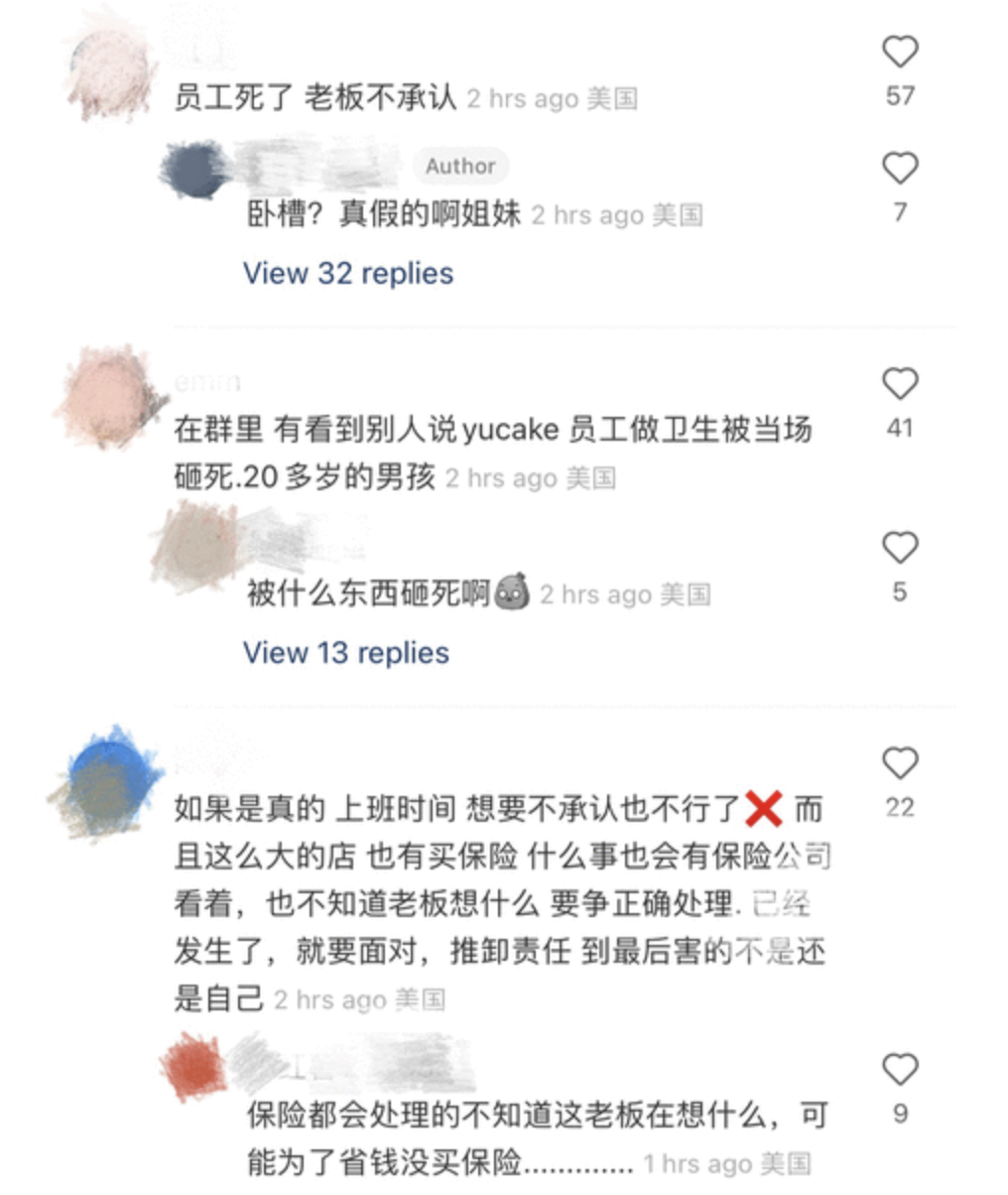Like the reply '被什么东西砸死啊'
This screenshot has width=1008, height=1195.
pyautogui.click(x=900, y=547)
